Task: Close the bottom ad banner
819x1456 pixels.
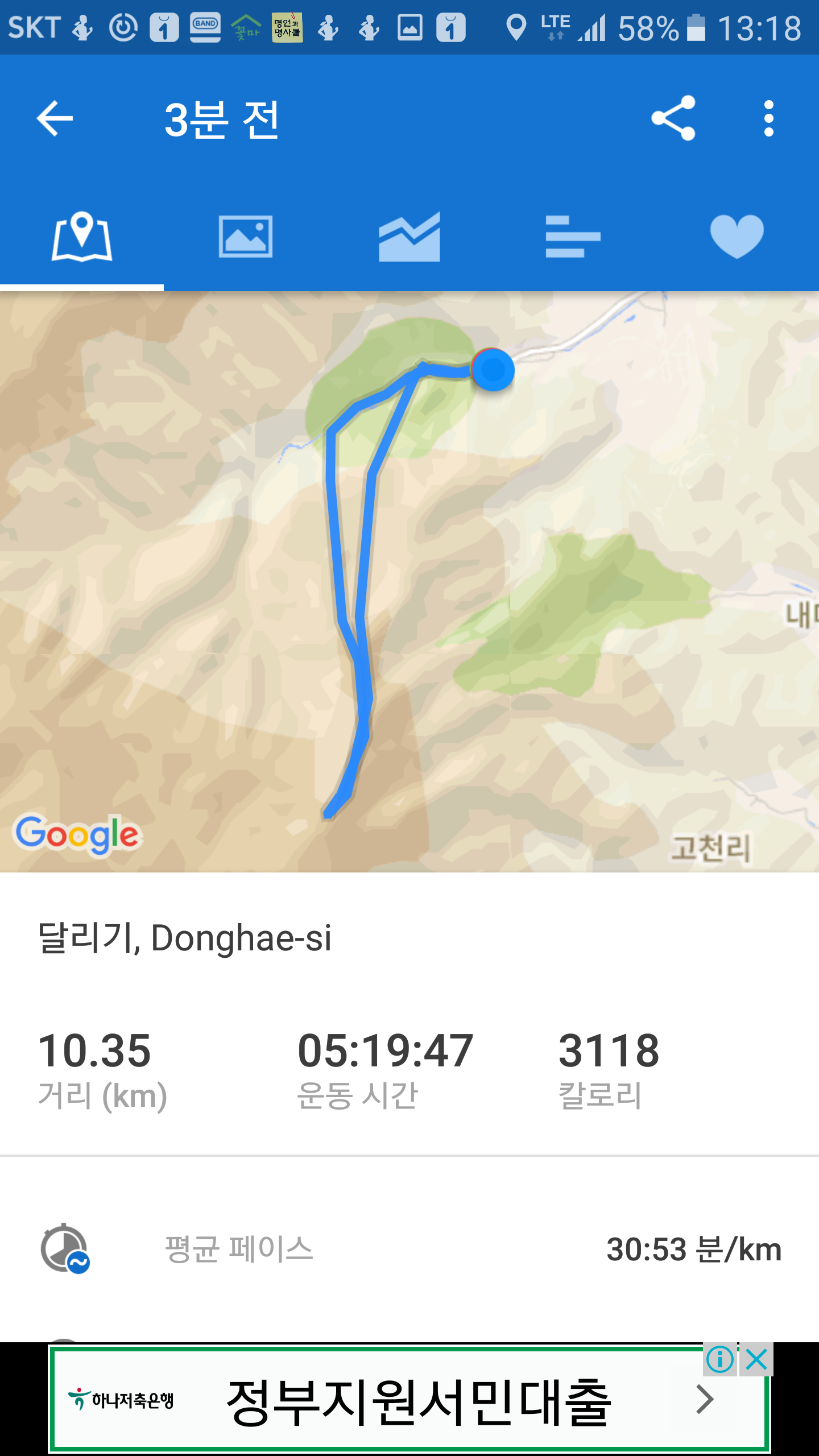Action: tap(756, 1360)
